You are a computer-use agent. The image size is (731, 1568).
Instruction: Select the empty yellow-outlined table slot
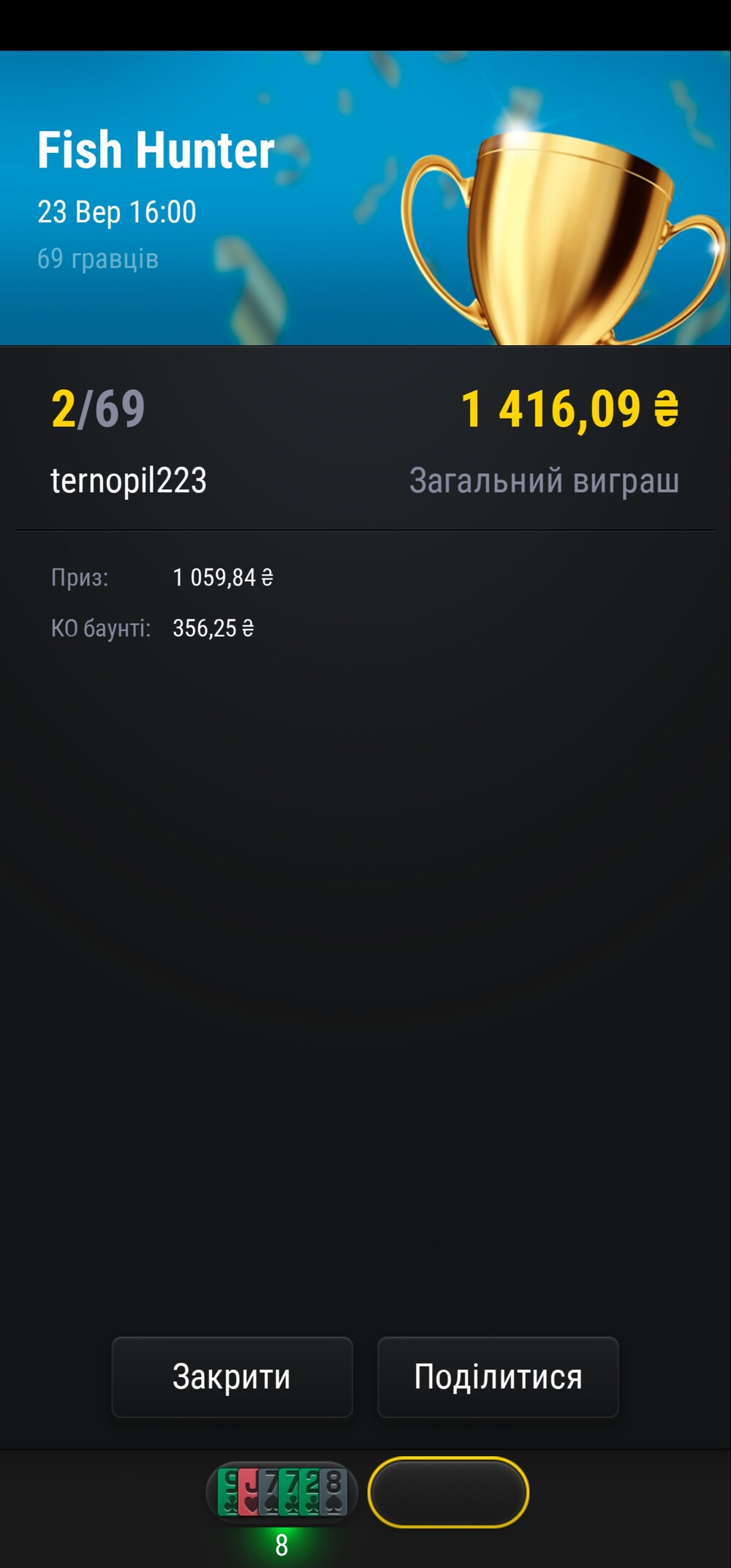(x=448, y=1492)
